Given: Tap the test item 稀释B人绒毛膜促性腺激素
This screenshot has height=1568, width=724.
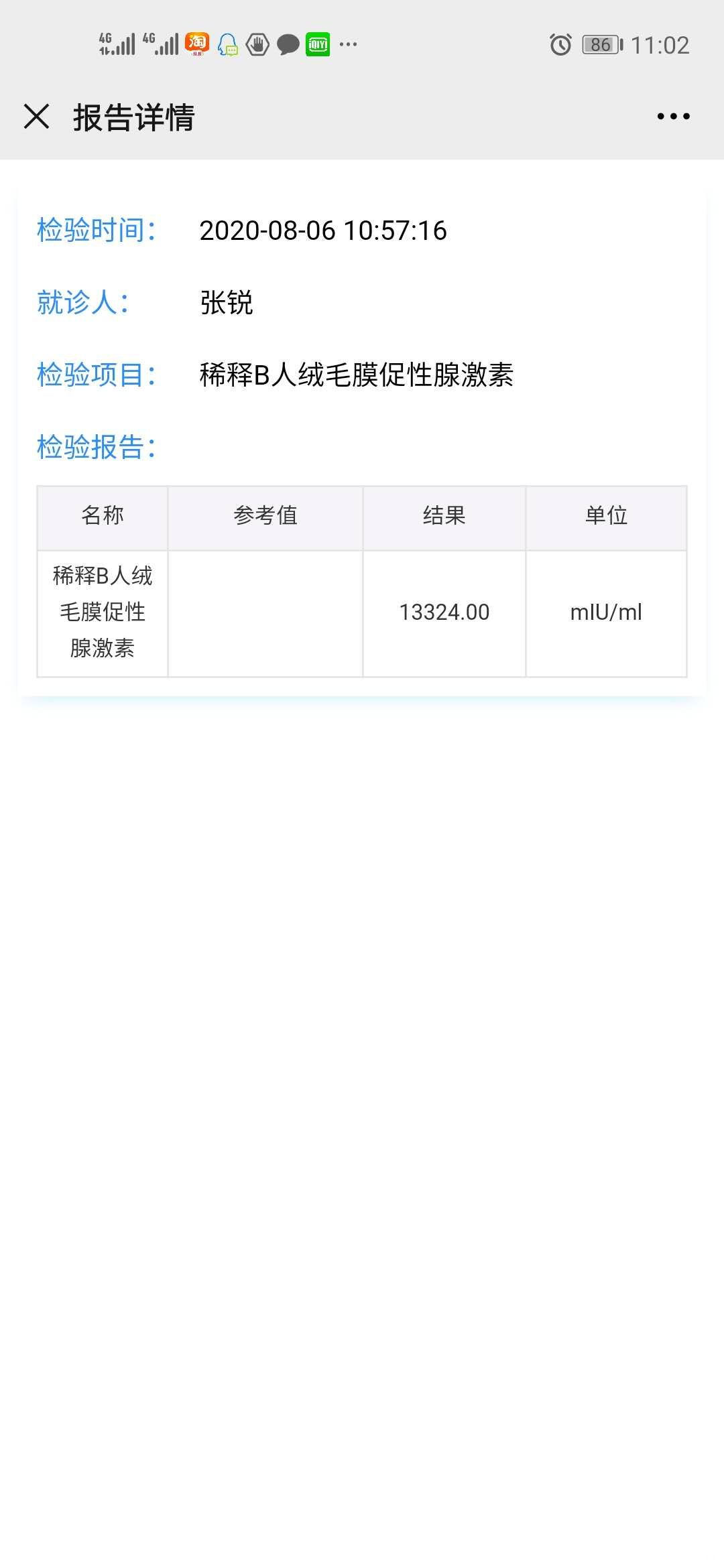Looking at the screenshot, I should [359, 377].
